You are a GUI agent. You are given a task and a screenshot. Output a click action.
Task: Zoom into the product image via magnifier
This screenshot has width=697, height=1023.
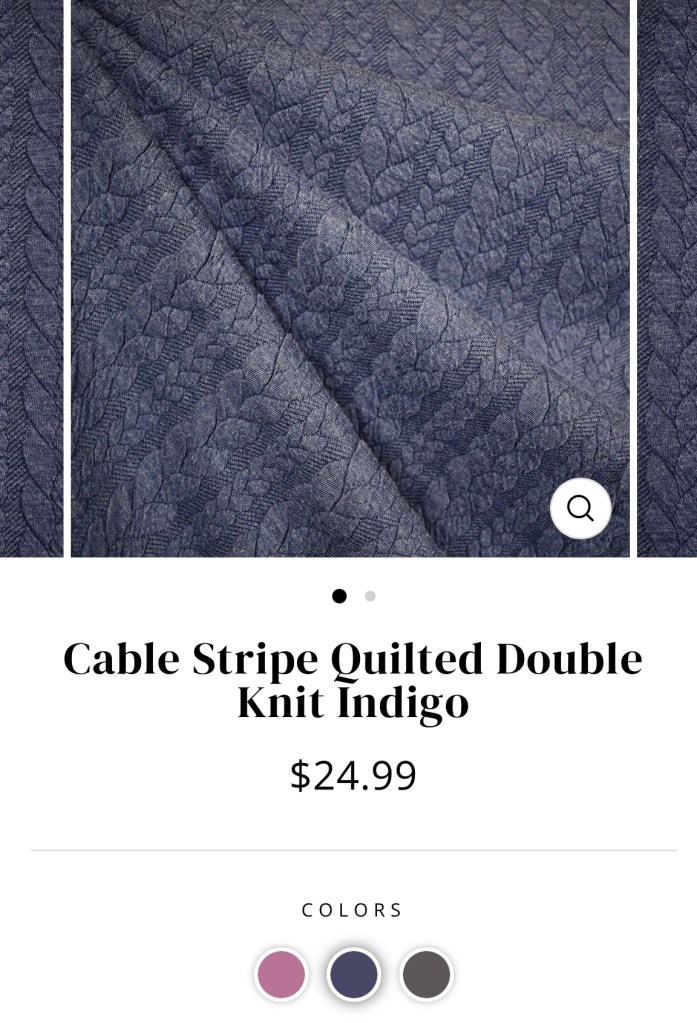[x=580, y=508]
